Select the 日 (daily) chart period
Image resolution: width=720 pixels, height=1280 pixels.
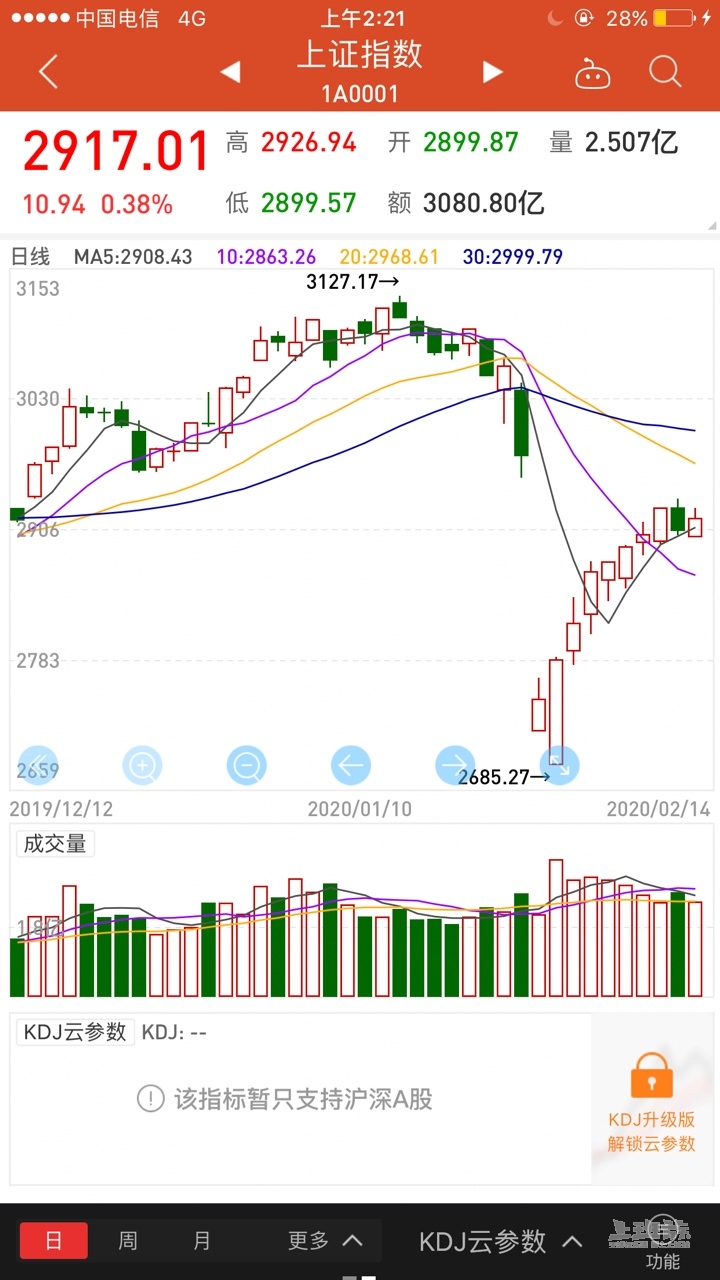click(53, 1241)
